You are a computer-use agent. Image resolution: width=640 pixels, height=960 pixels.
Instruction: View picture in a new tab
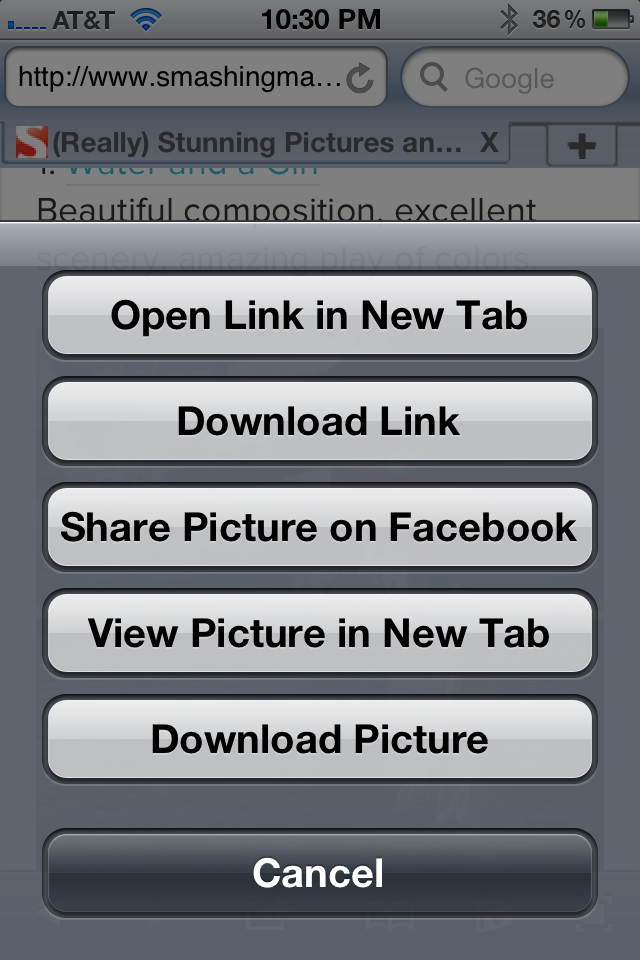(319, 633)
